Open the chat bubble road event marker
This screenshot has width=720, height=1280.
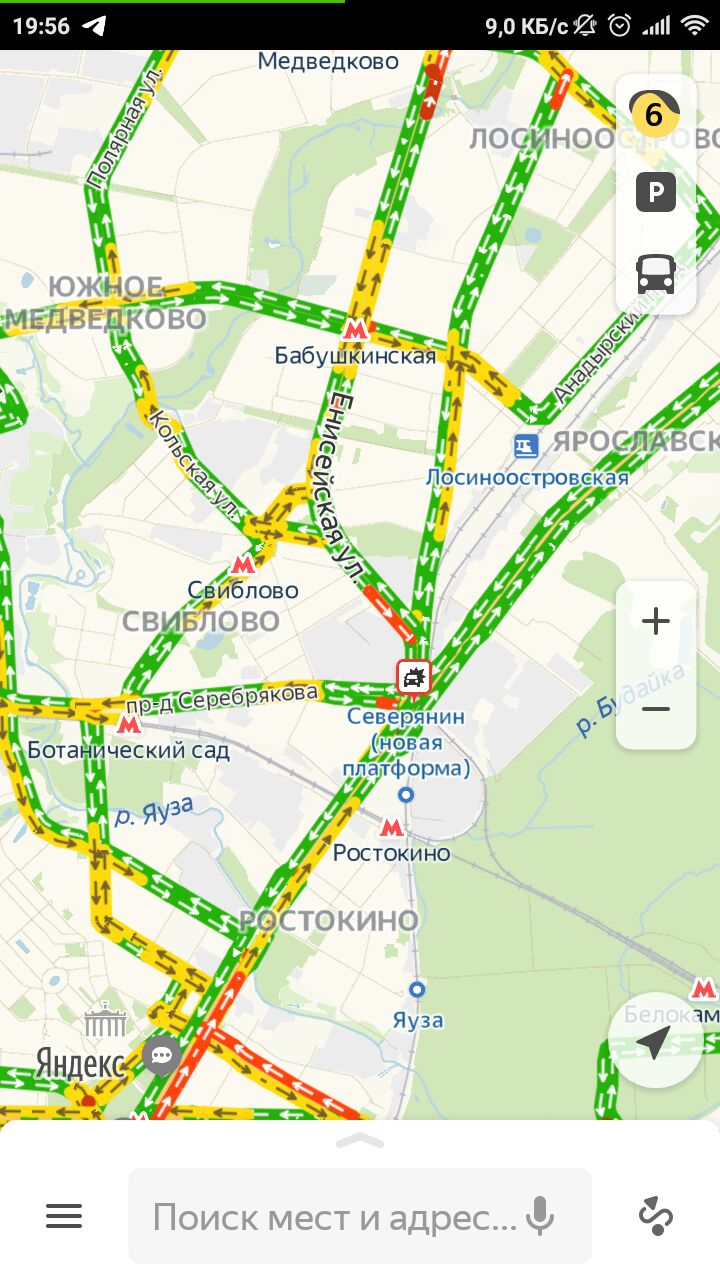[161, 1055]
